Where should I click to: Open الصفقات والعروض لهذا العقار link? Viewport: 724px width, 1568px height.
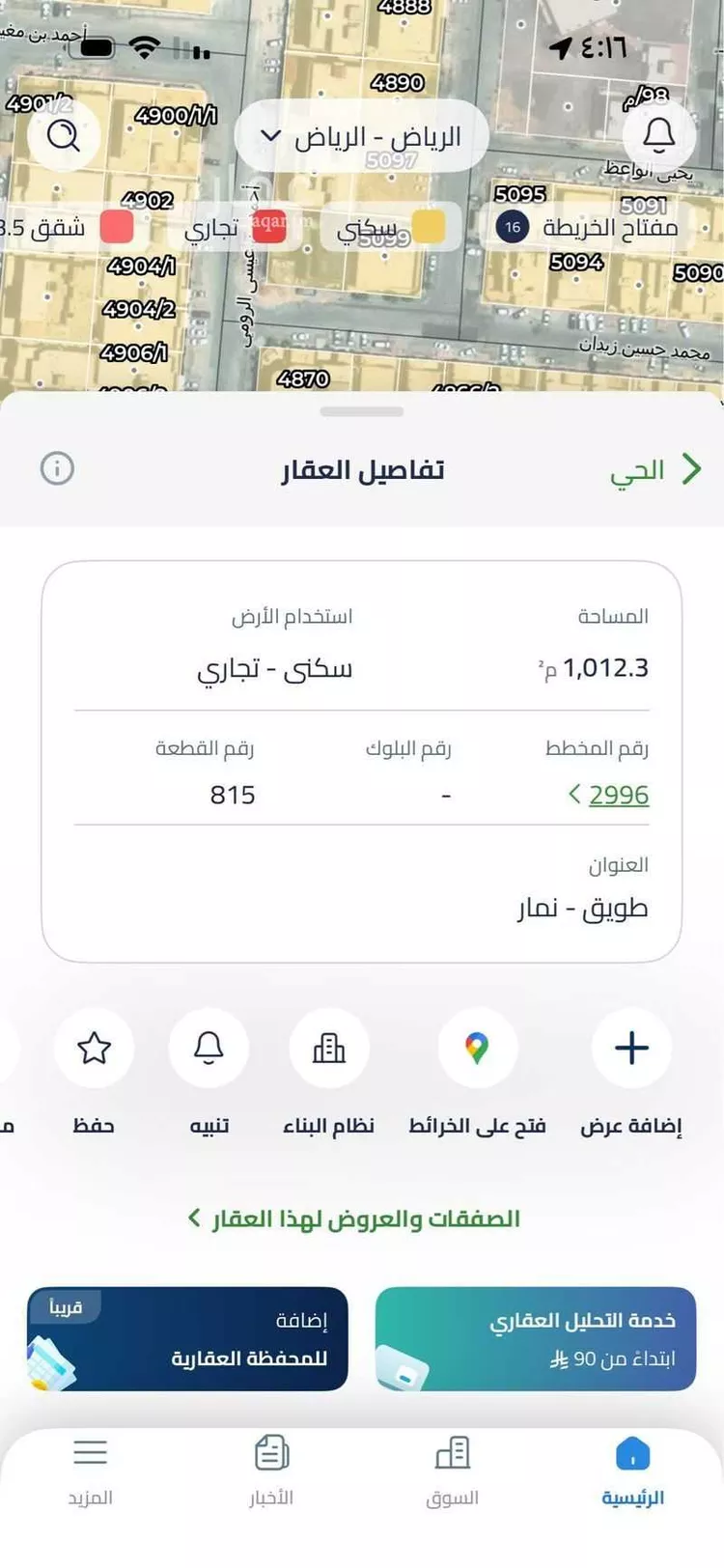[x=362, y=1218]
